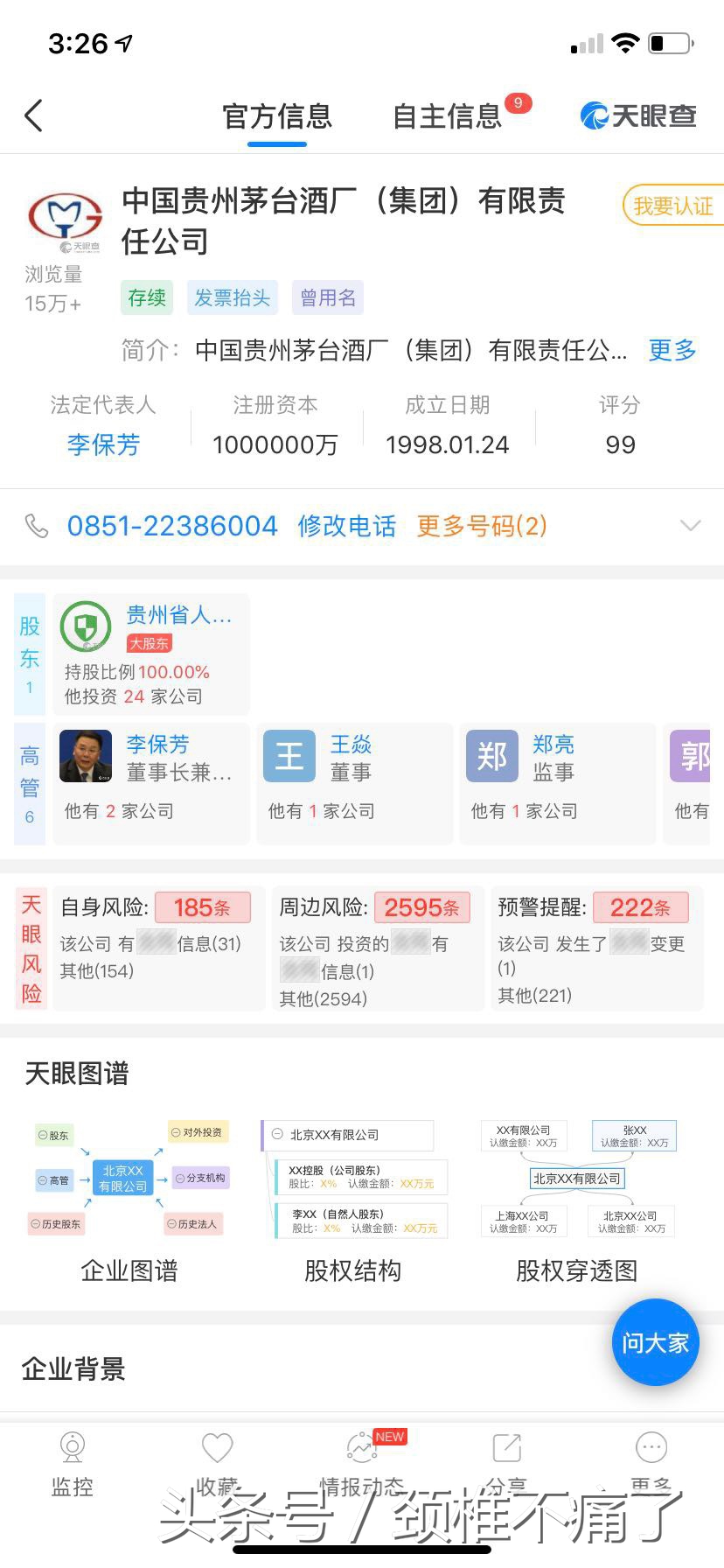Tap the 我要认证 button

(x=673, y=206)
